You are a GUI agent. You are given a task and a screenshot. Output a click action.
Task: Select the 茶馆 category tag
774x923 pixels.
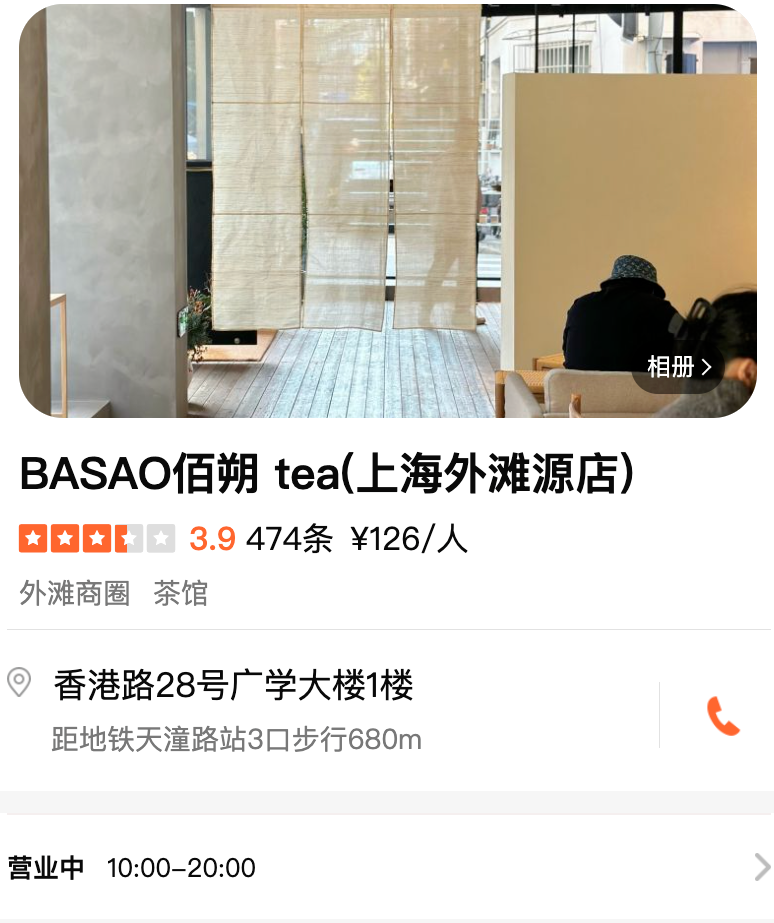click(180, 594)
